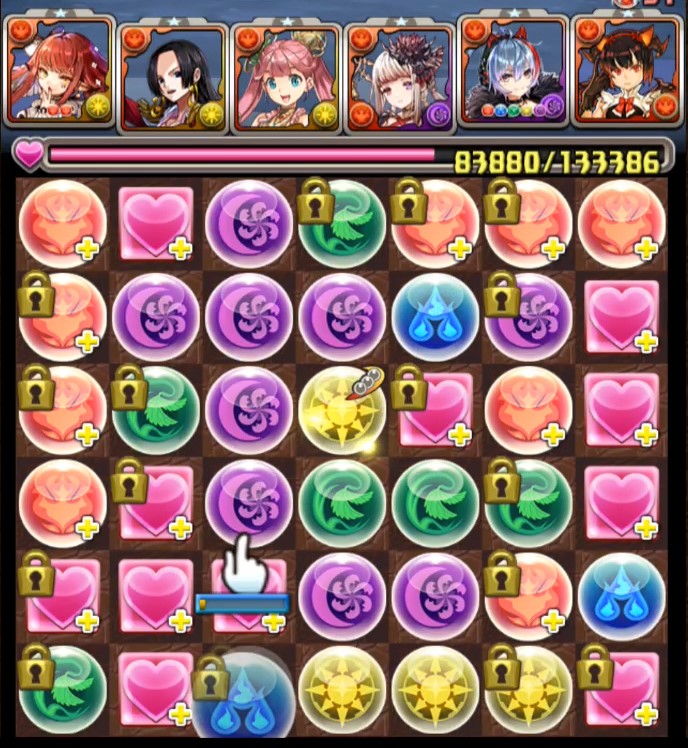Touch the locked purple dark orb

pos(528,317)
